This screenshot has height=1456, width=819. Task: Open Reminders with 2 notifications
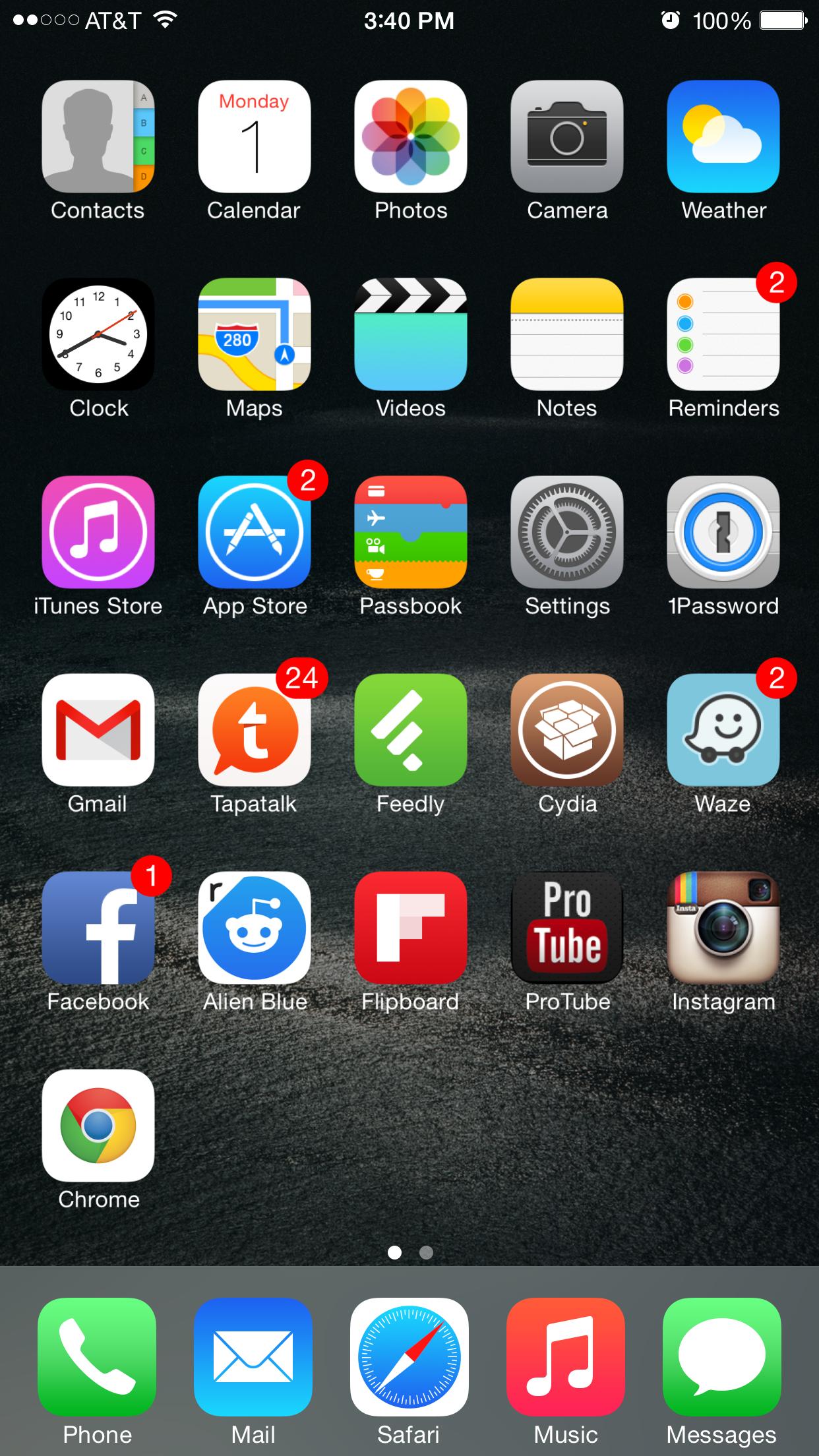(x=723, y=334)
